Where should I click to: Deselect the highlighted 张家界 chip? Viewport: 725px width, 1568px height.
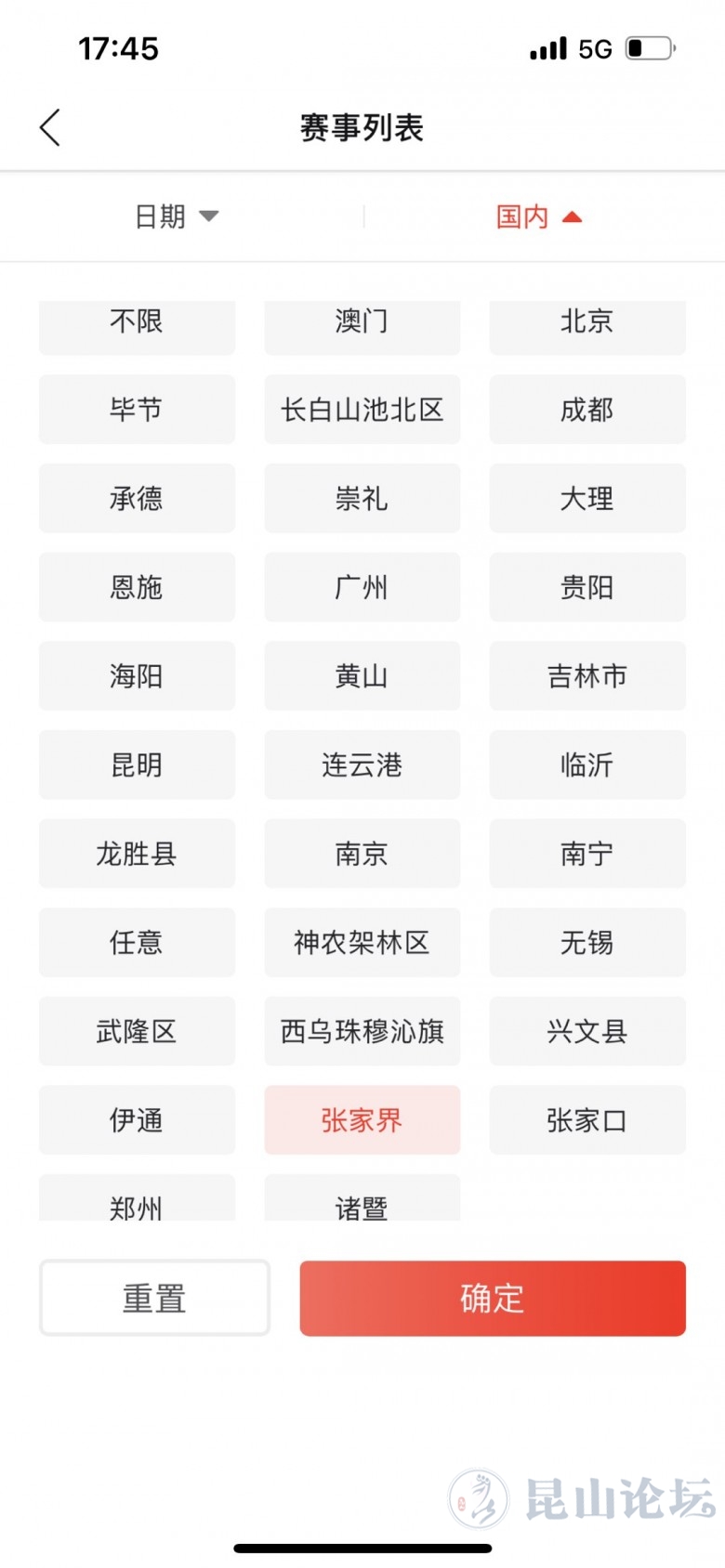362,1120
